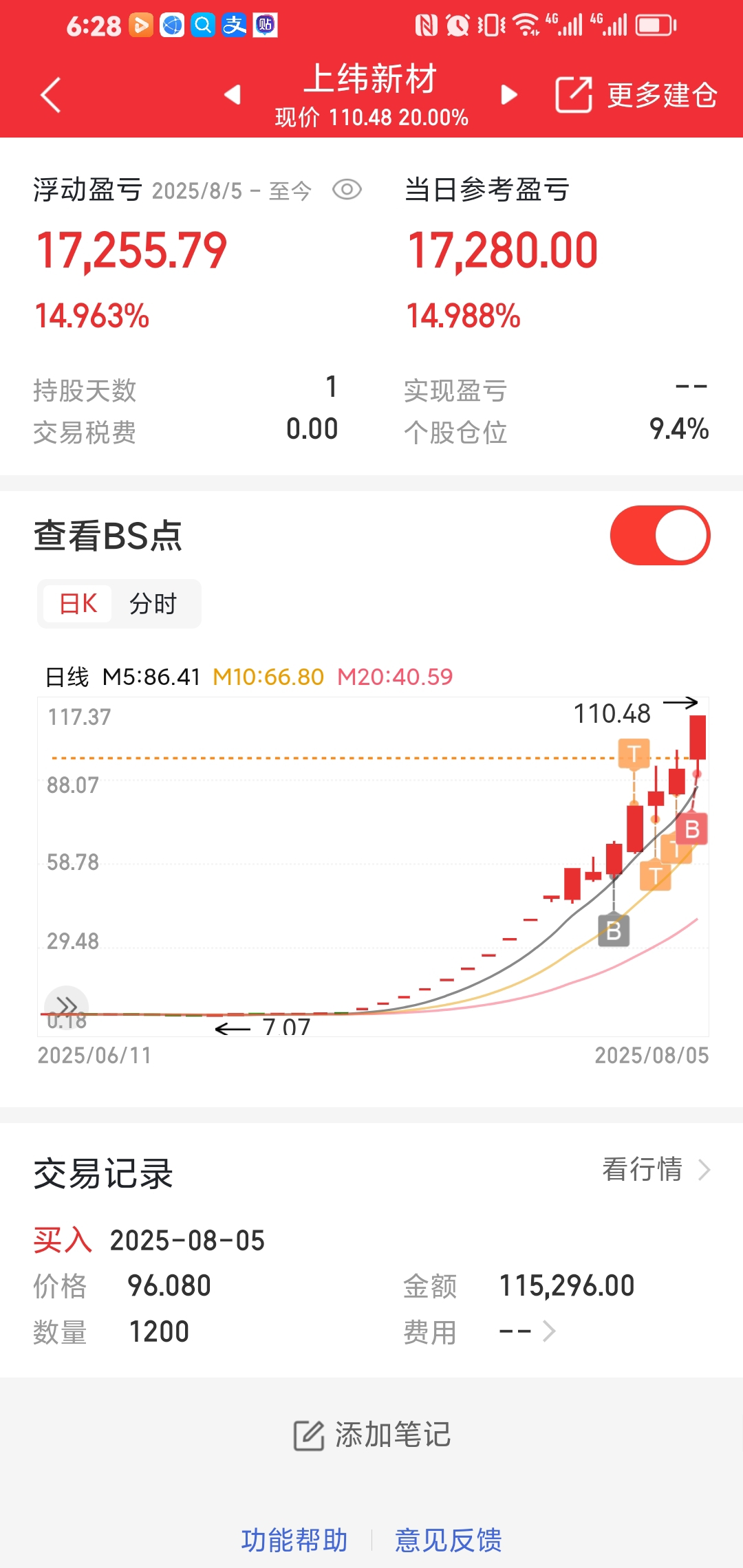Expand the 费用 fee details chevron
The height and width of the screenshot is (1568, 743).
(549, 1331)
